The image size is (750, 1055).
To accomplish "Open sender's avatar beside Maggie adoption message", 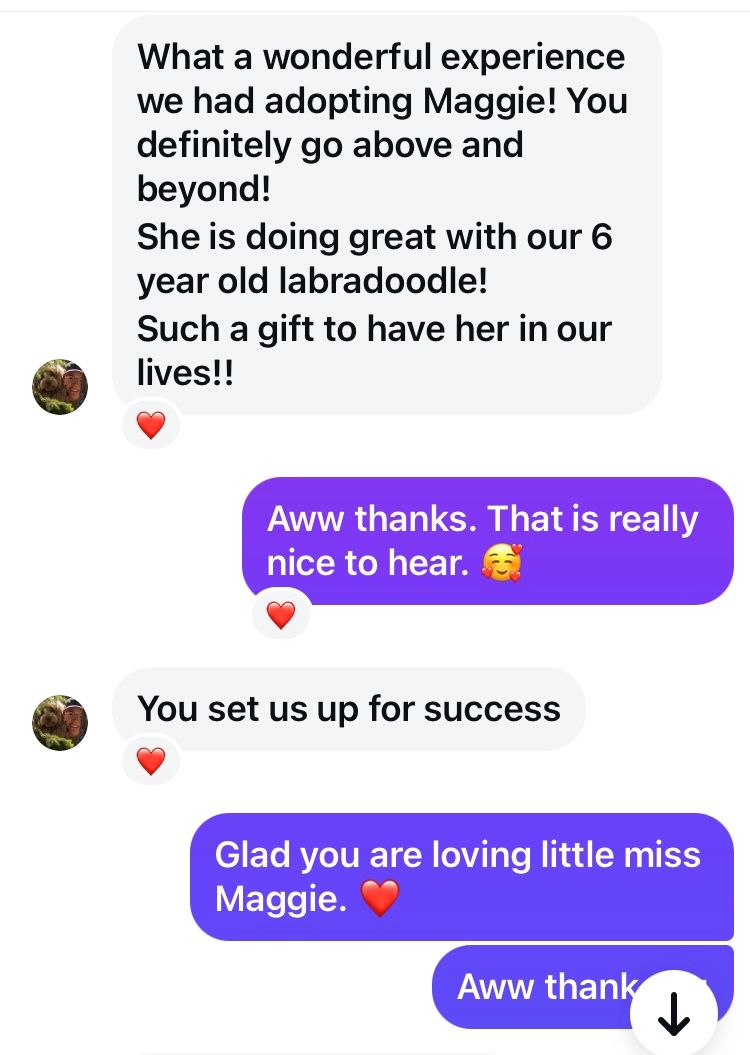I will click(60, 387).
